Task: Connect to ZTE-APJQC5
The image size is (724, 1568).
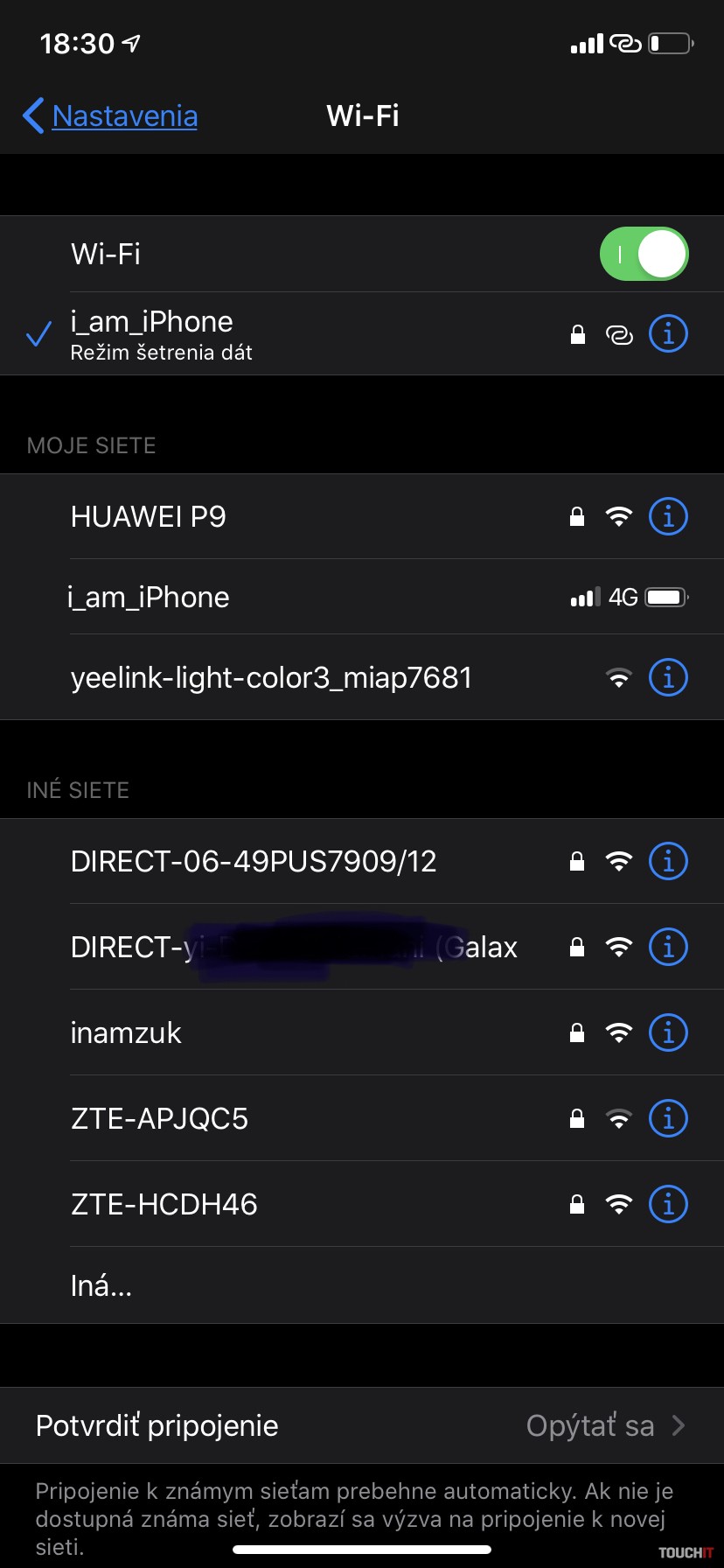Action: 159,1119
